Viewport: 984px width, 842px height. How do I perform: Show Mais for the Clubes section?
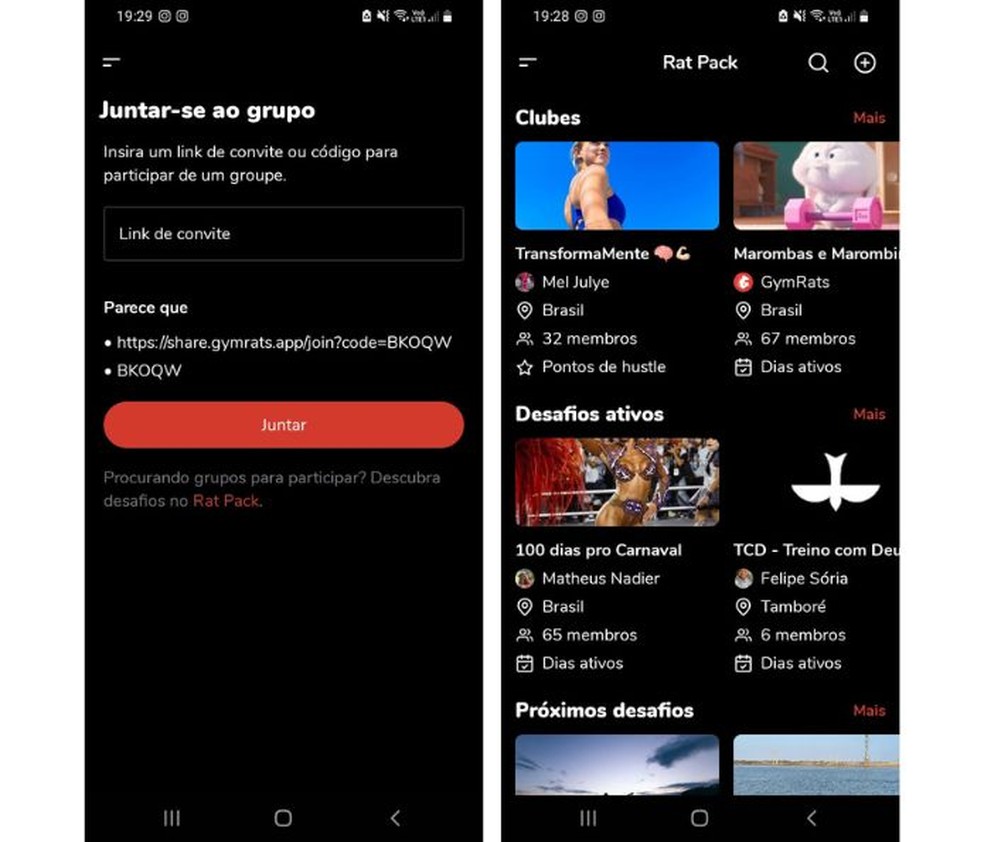pos(868,118)
